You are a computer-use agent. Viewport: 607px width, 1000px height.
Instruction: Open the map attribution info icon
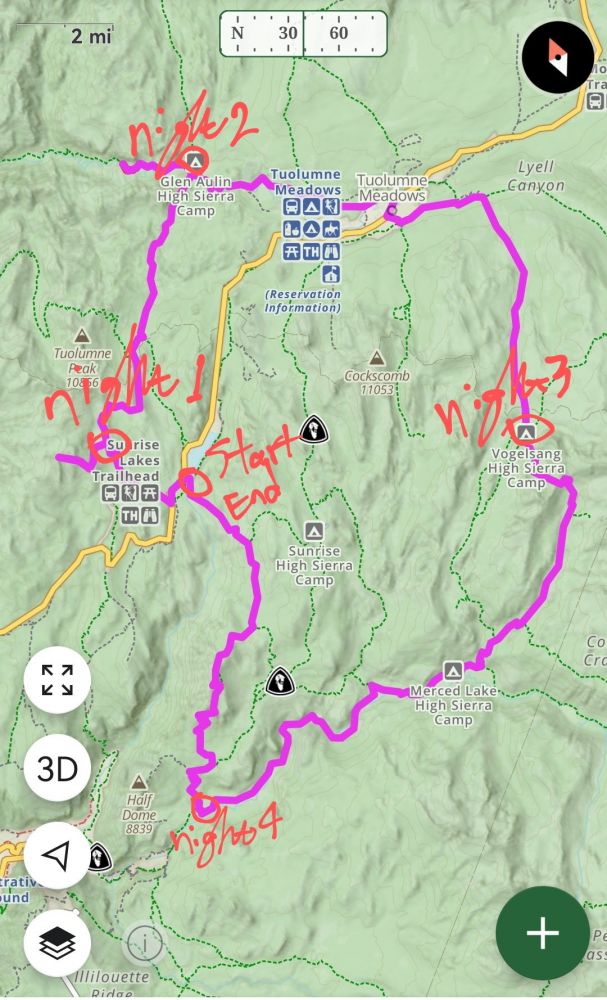[x=146, y=942]
